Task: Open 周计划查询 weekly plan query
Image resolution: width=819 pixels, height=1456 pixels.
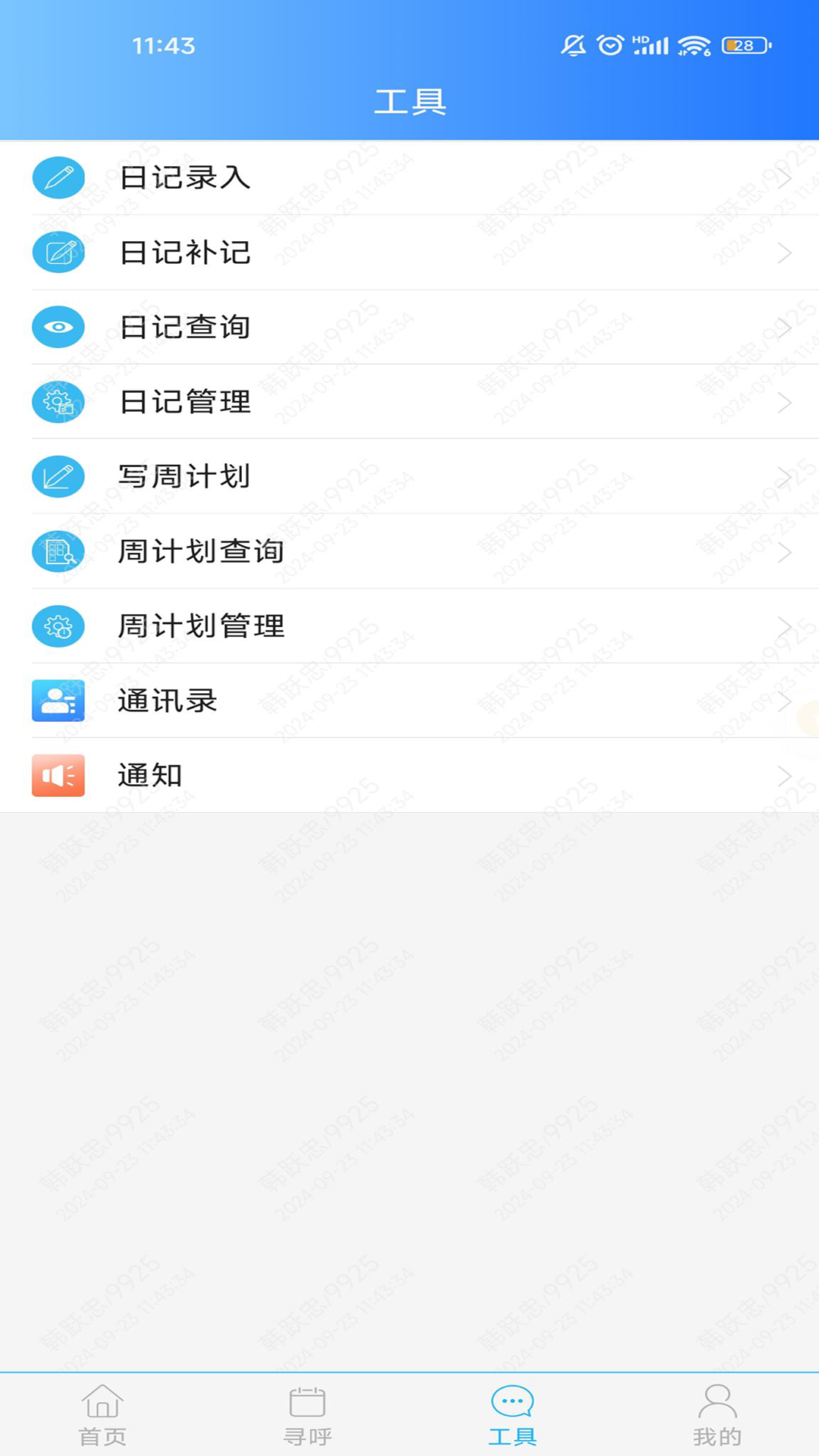Action: (x=409, y=551)
